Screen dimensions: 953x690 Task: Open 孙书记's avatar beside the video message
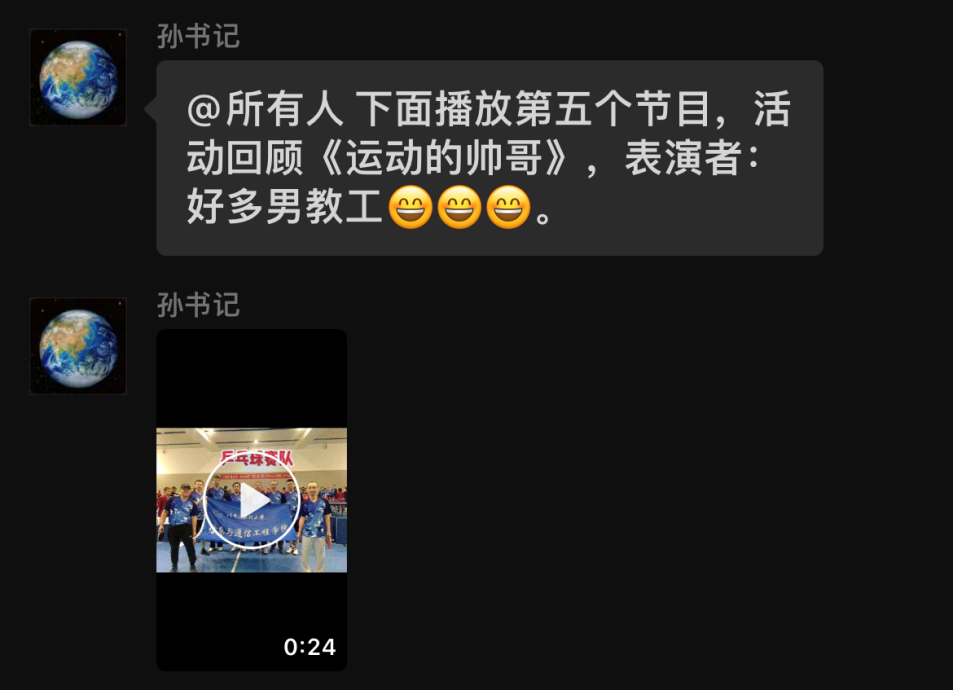click(x=78, y=345)
